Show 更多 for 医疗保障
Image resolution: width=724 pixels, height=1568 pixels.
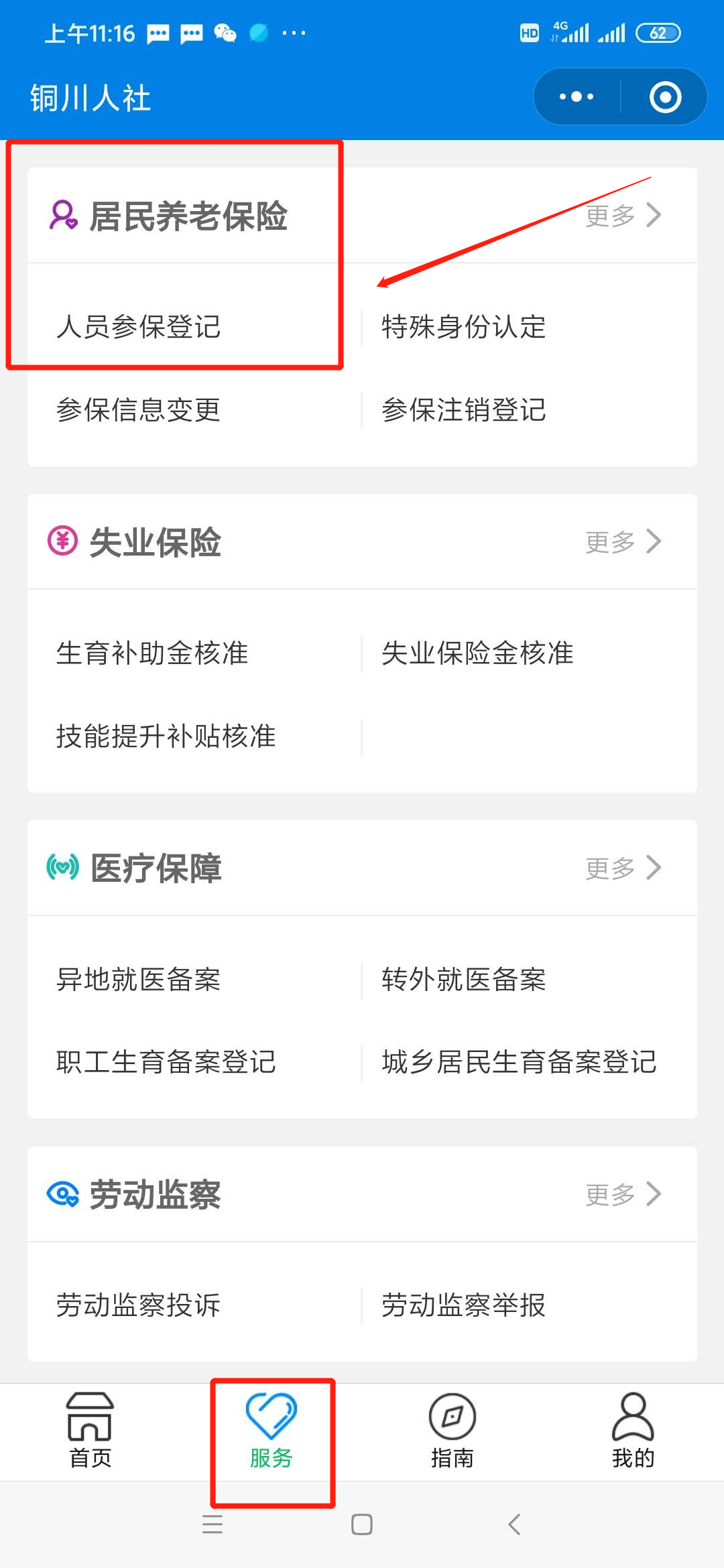click(623, 868)
